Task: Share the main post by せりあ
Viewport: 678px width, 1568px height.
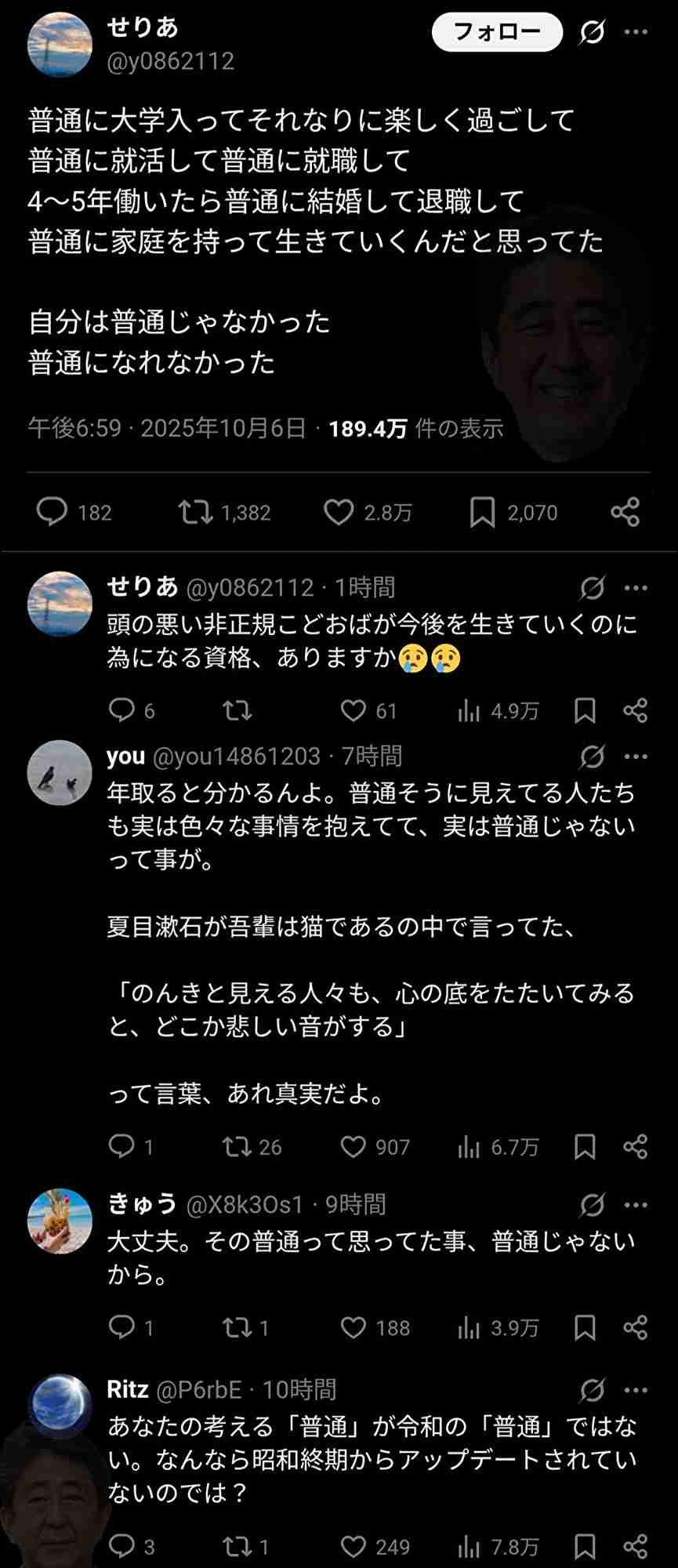Action: [x=625, y=512]
